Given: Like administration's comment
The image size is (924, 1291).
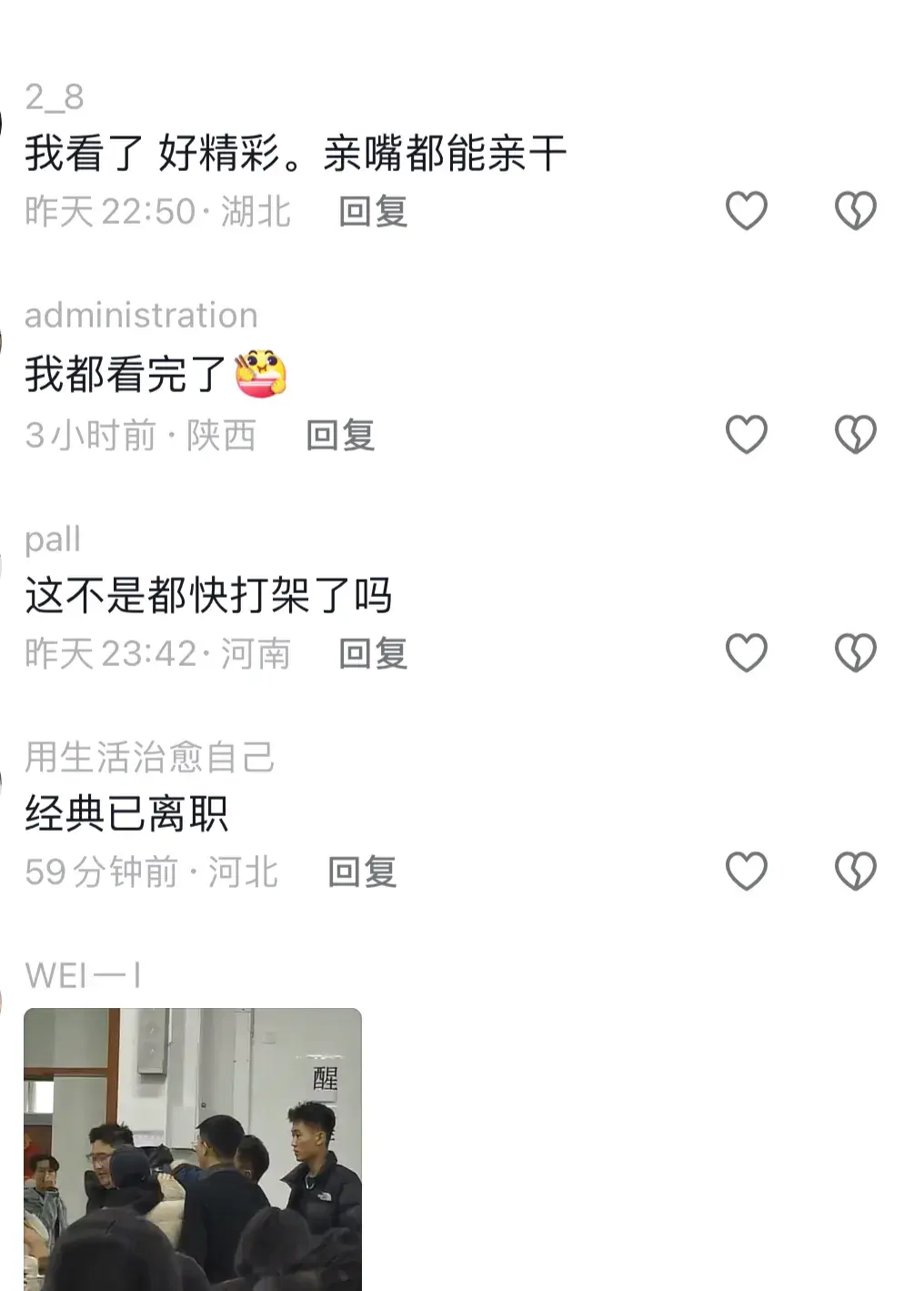Looking at the screenshot, I should coord(746,434).
